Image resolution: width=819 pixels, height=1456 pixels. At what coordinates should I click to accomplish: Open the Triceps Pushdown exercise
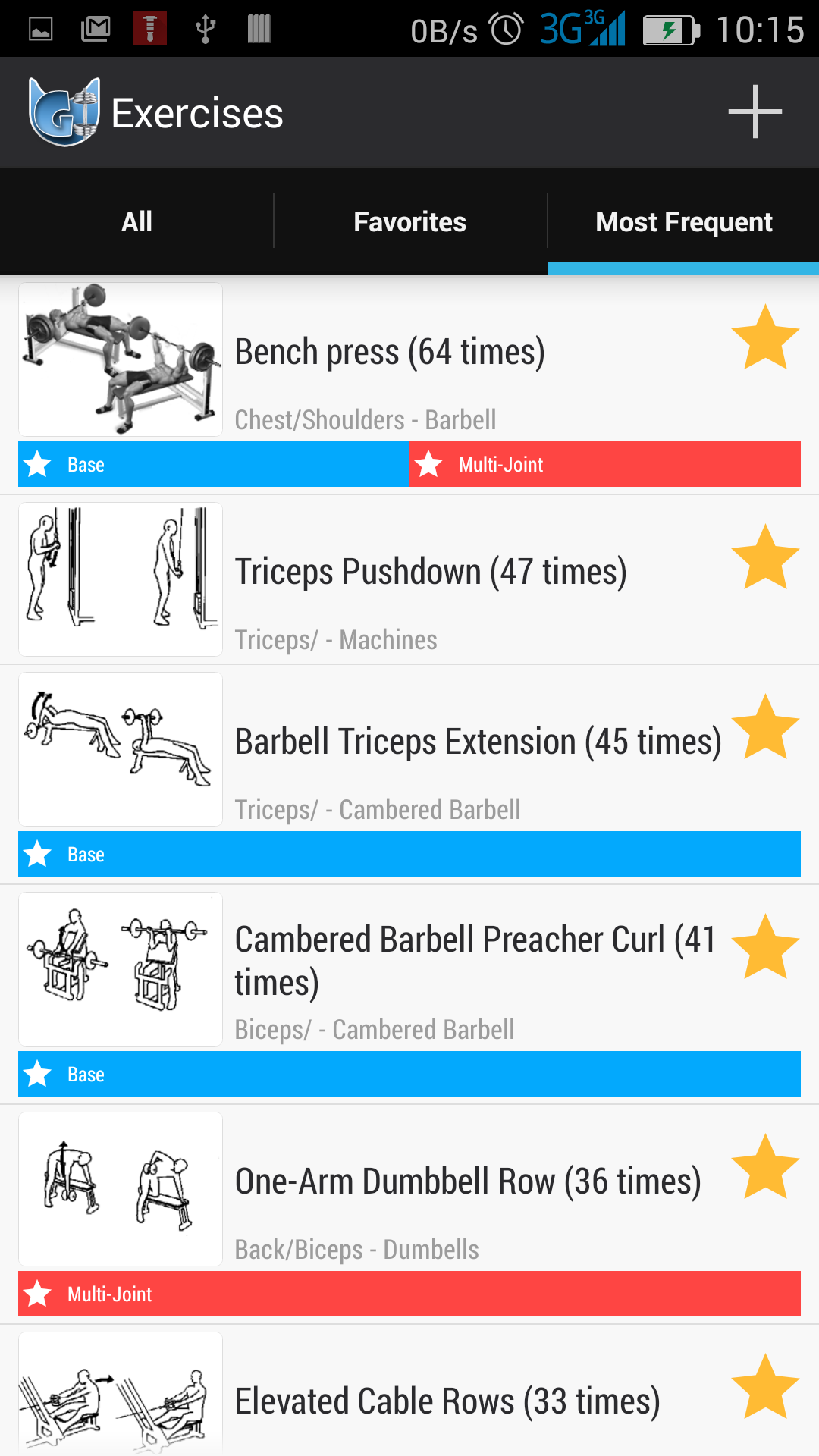pyautogui.click(x=430, y=573)
